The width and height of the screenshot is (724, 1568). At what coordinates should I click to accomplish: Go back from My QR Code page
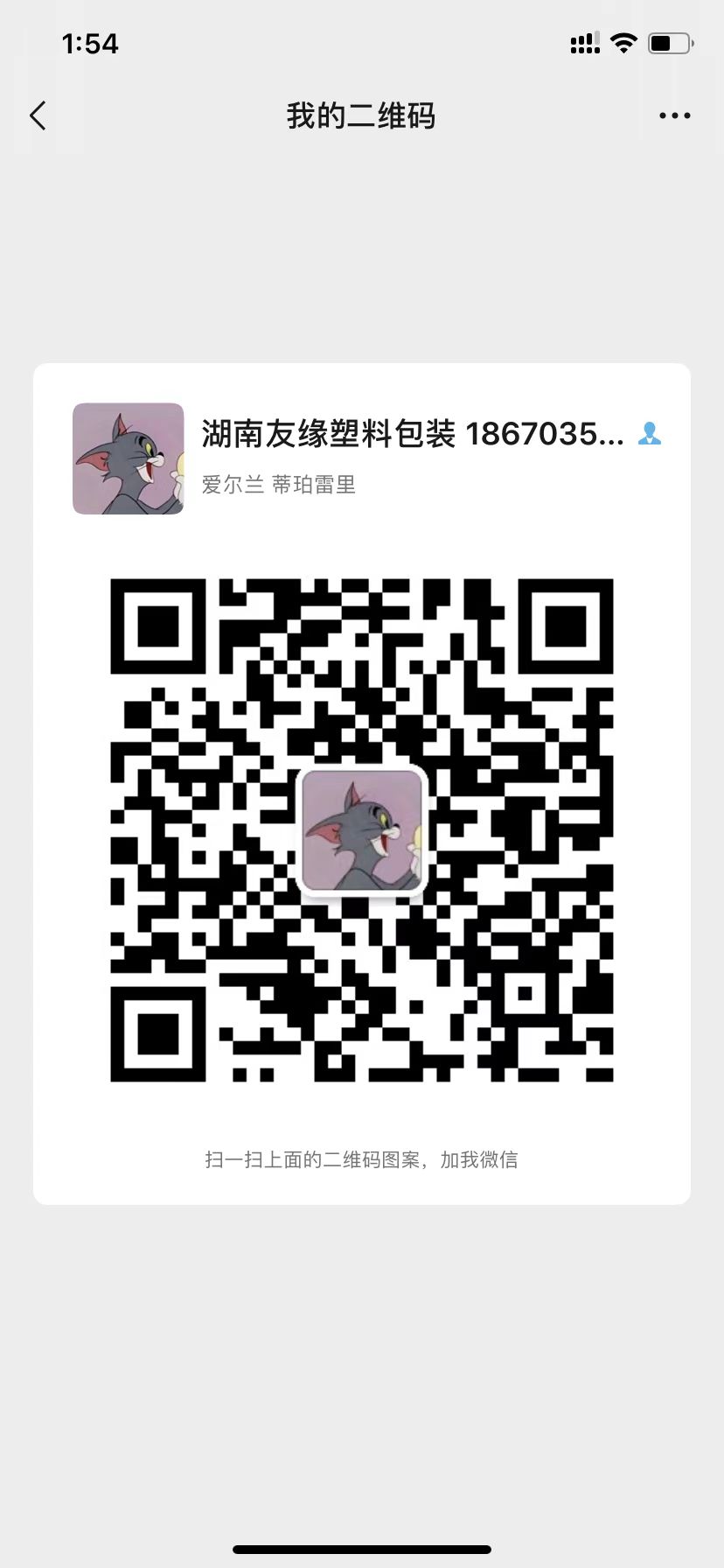click(38, 115)
